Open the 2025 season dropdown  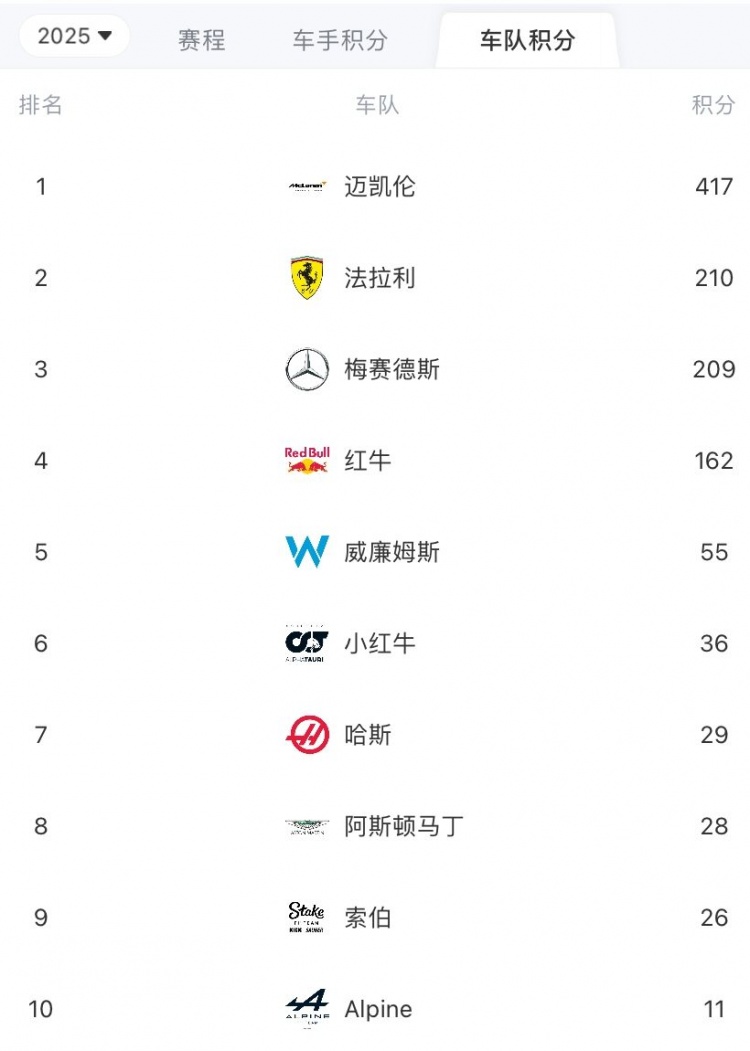(x=75, y=36)
